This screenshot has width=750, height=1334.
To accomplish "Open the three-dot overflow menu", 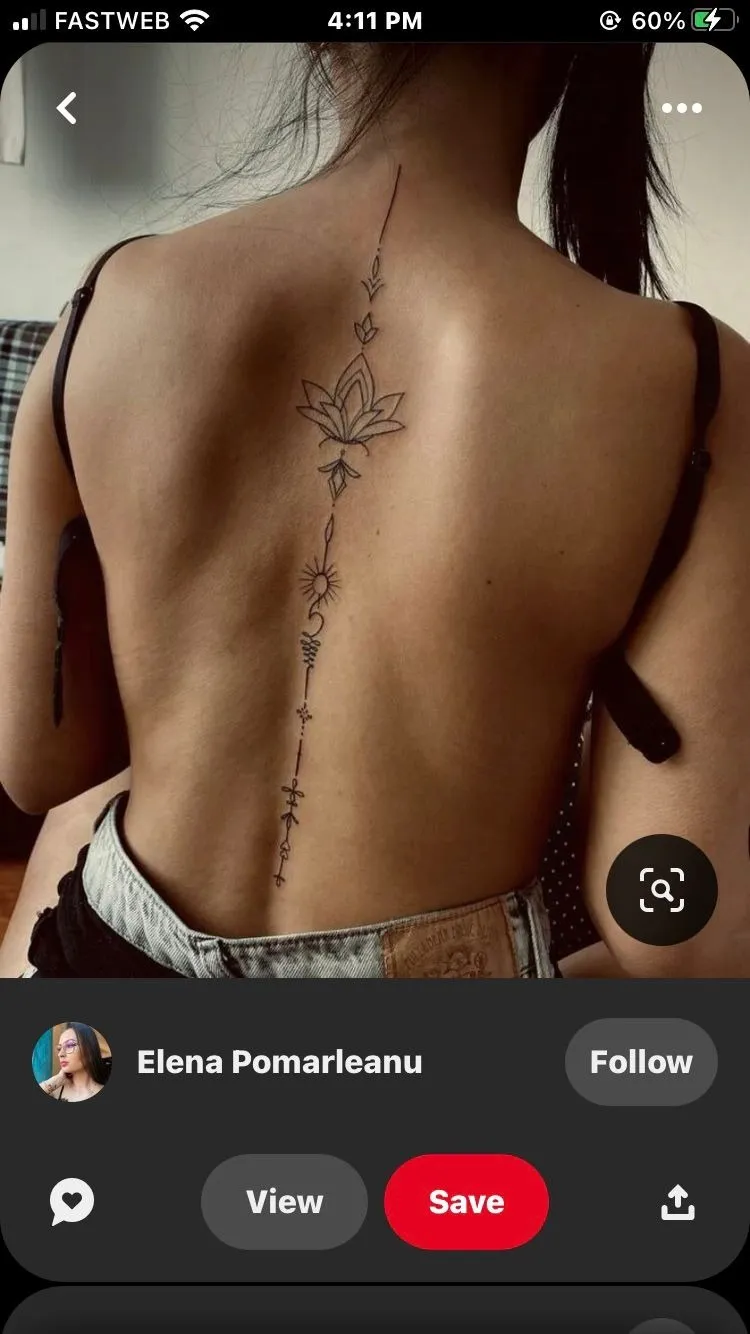I will 681,108.
